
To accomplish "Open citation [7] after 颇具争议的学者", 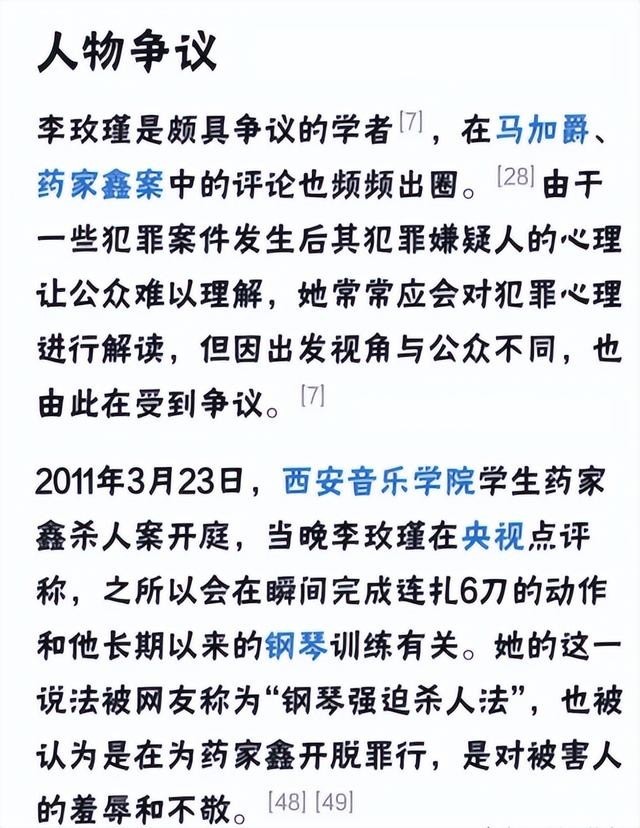I will (x=412, y=124).
